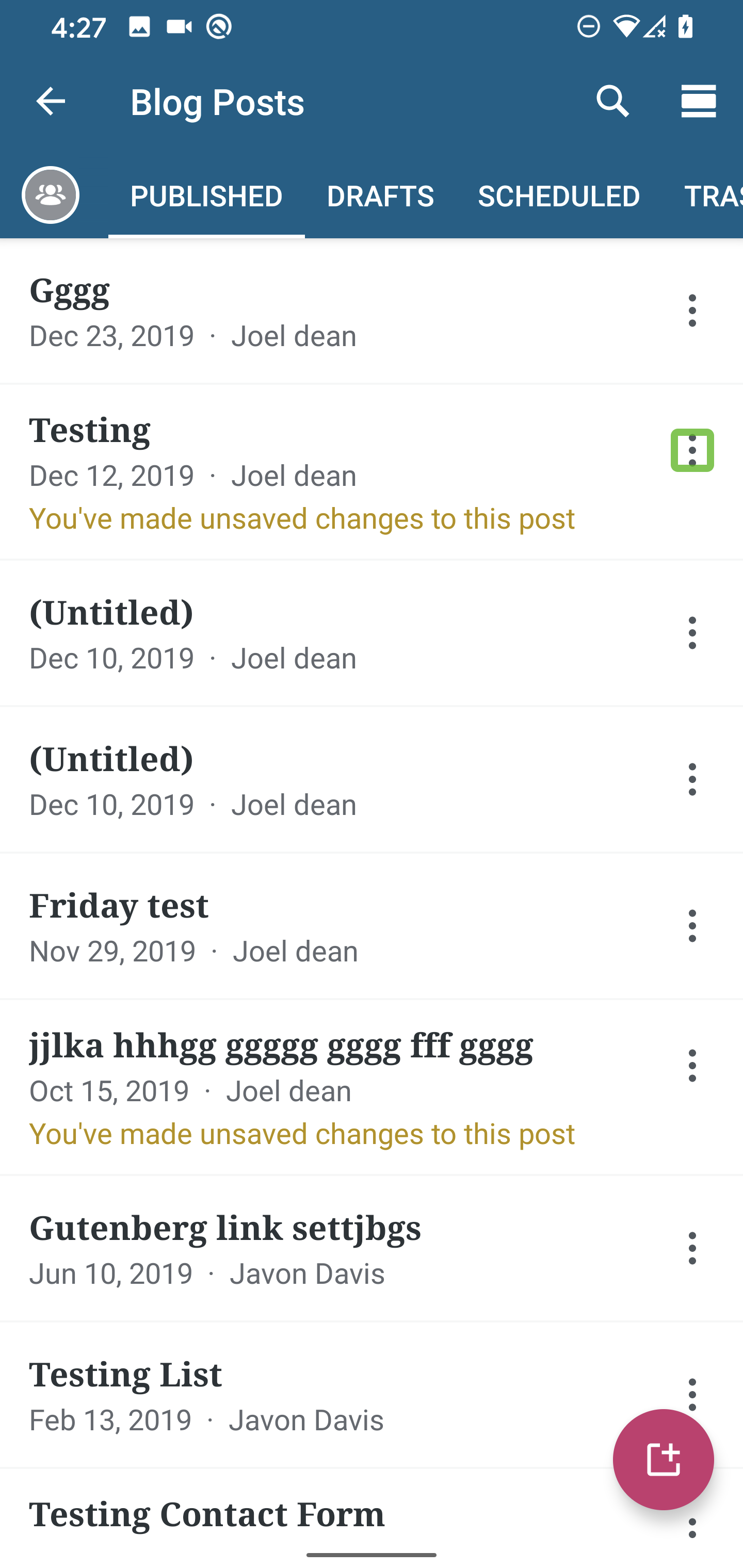The width and height of the screenshot is (743, 1568).
Task: Open options menu for the Testing post
Action: [x=692, y=450]
